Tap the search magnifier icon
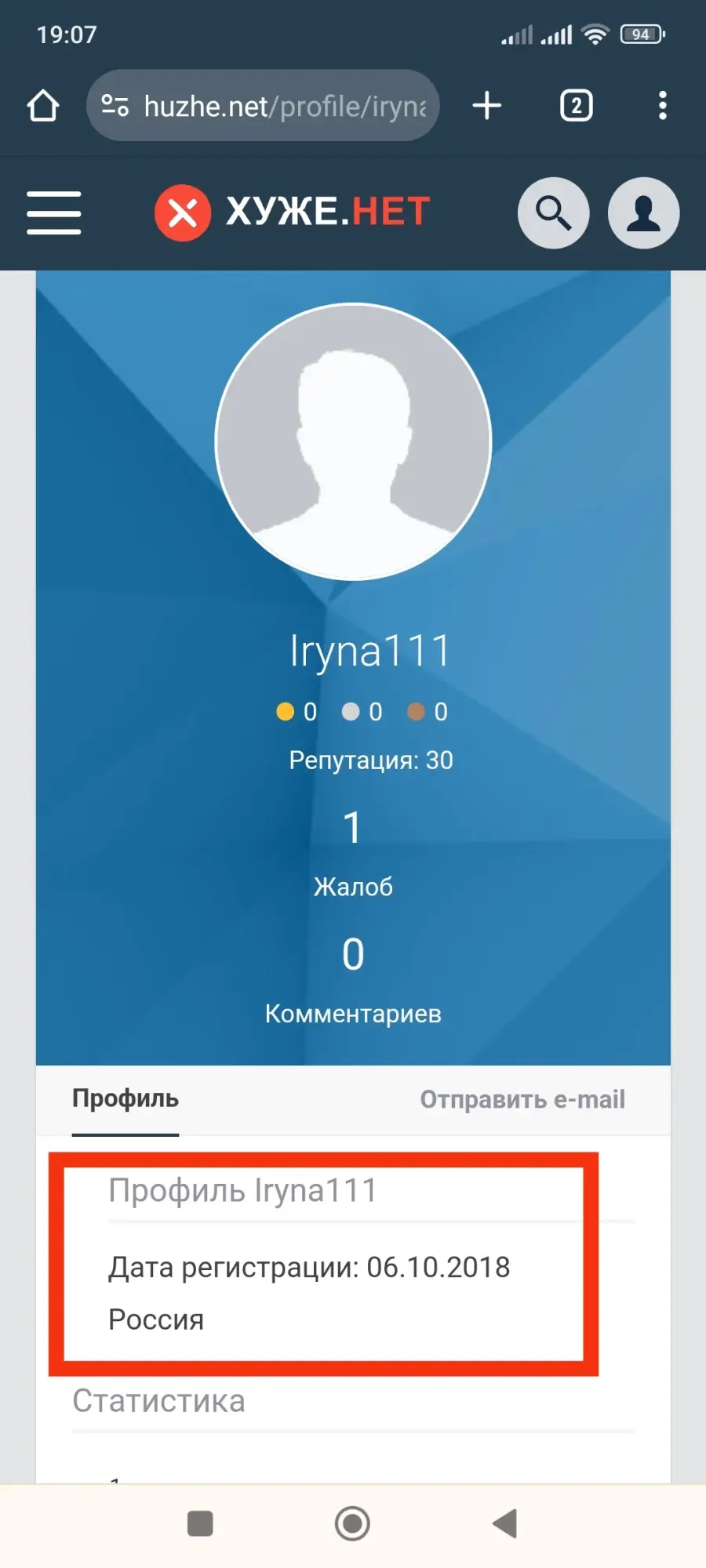The height and width of the screenshot is (1568, 706). click(553, 212)
